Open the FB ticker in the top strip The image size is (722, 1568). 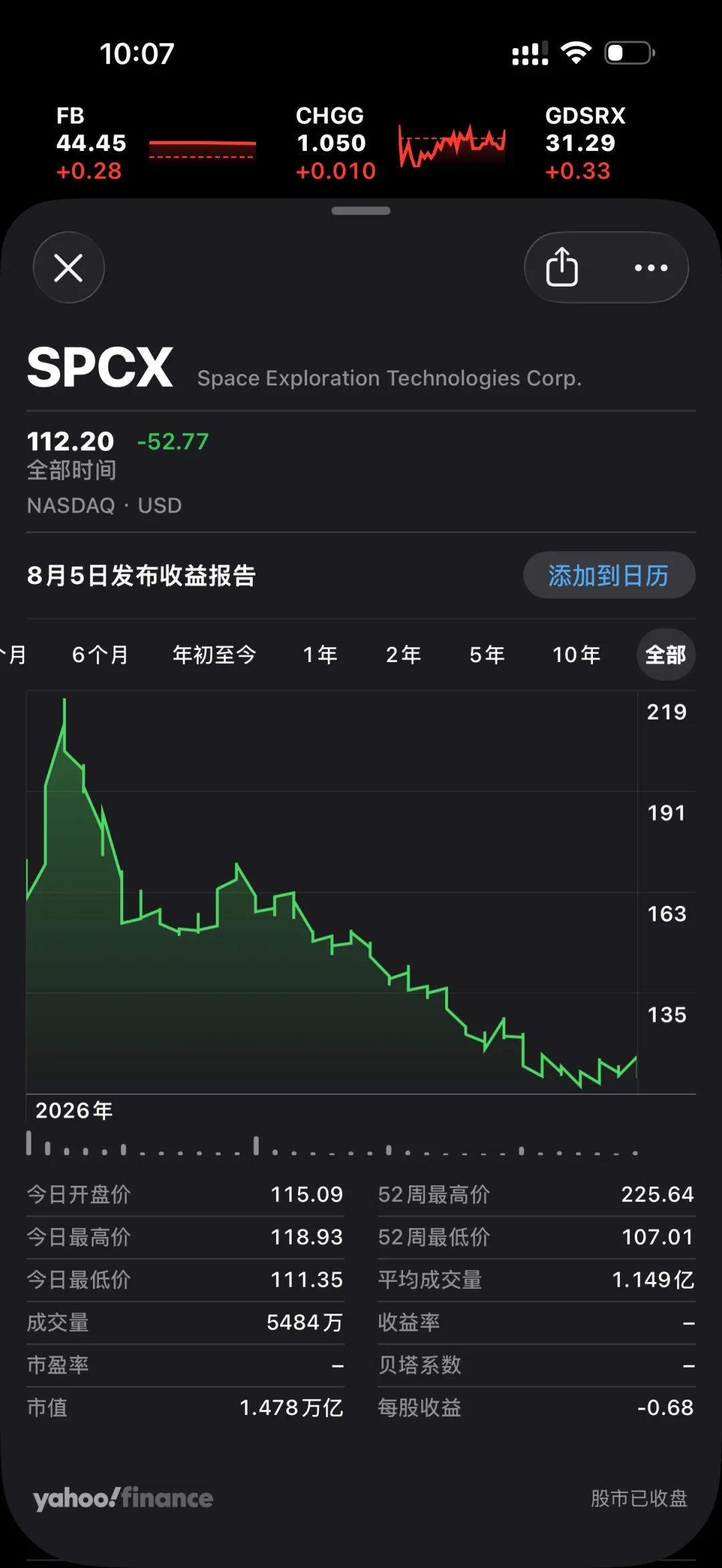point(156,143)
